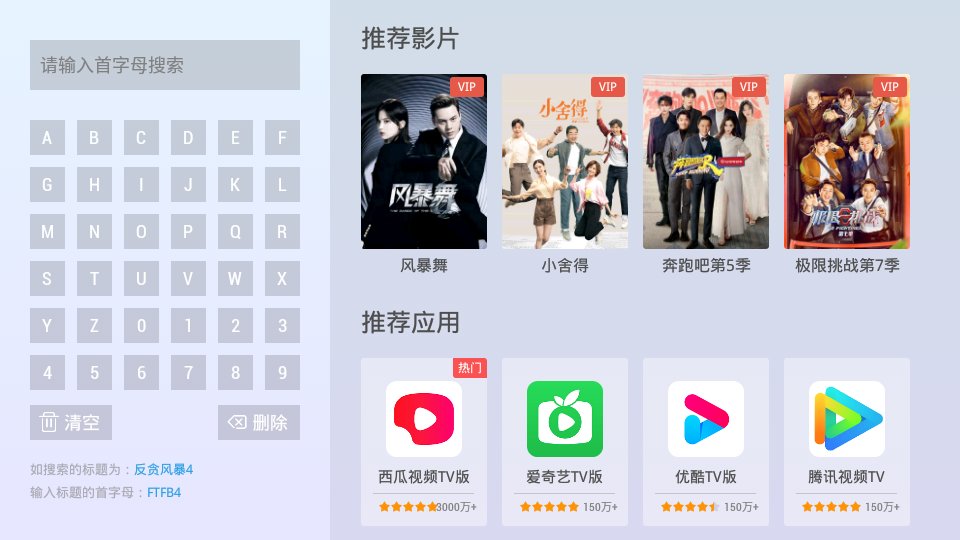
Task: Choose the letter M key
Action: (x=47, y=232)
